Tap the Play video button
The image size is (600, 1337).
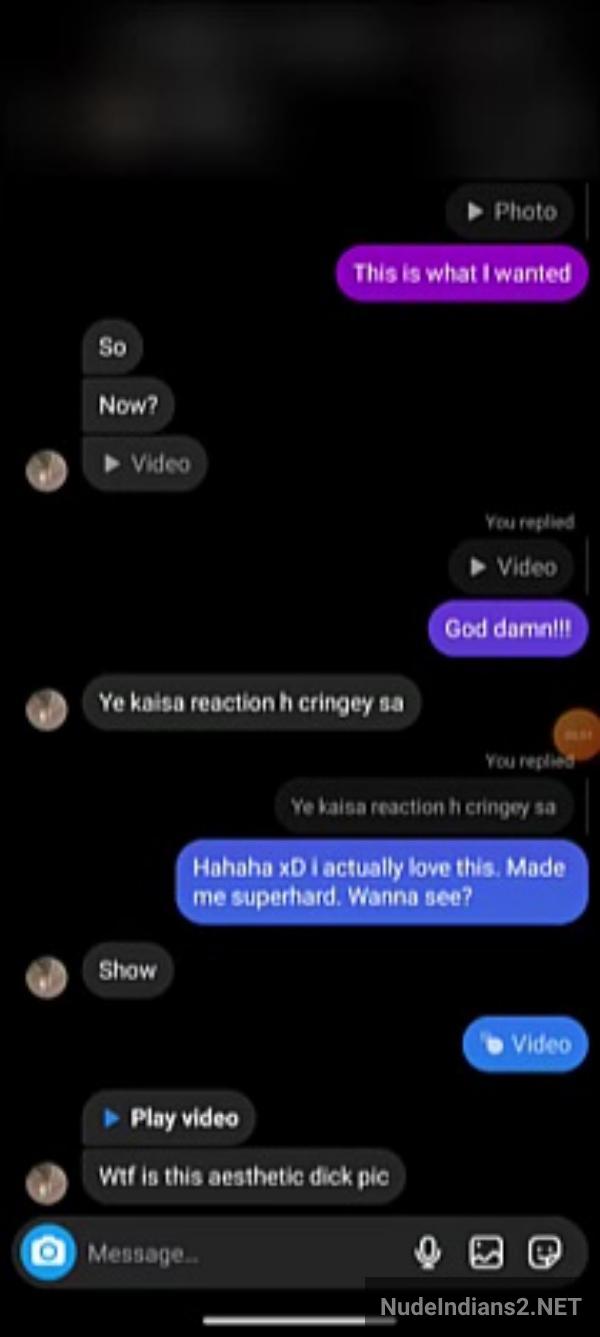[169, 1118]
